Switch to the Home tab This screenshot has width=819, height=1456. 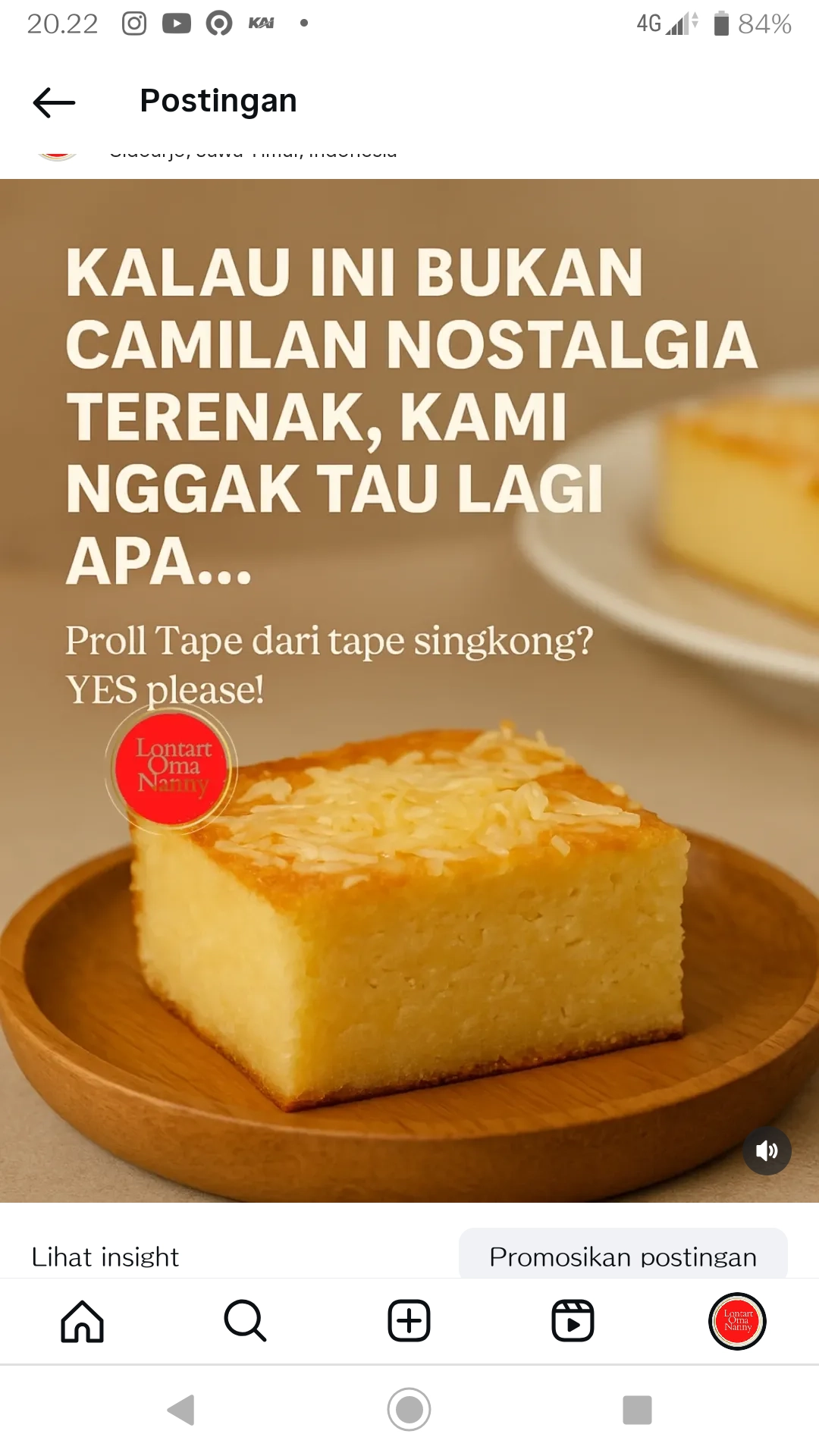tap(82, 1321)
